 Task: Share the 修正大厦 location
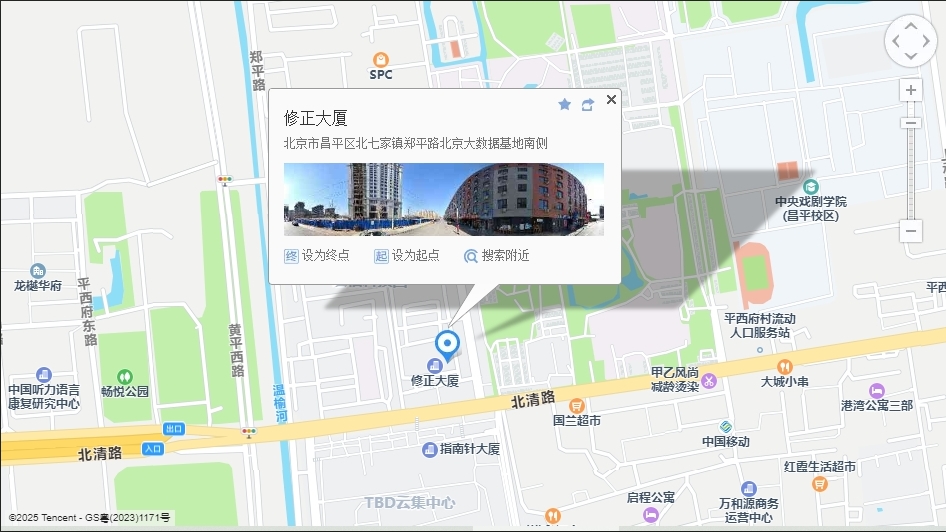point(588,104)
